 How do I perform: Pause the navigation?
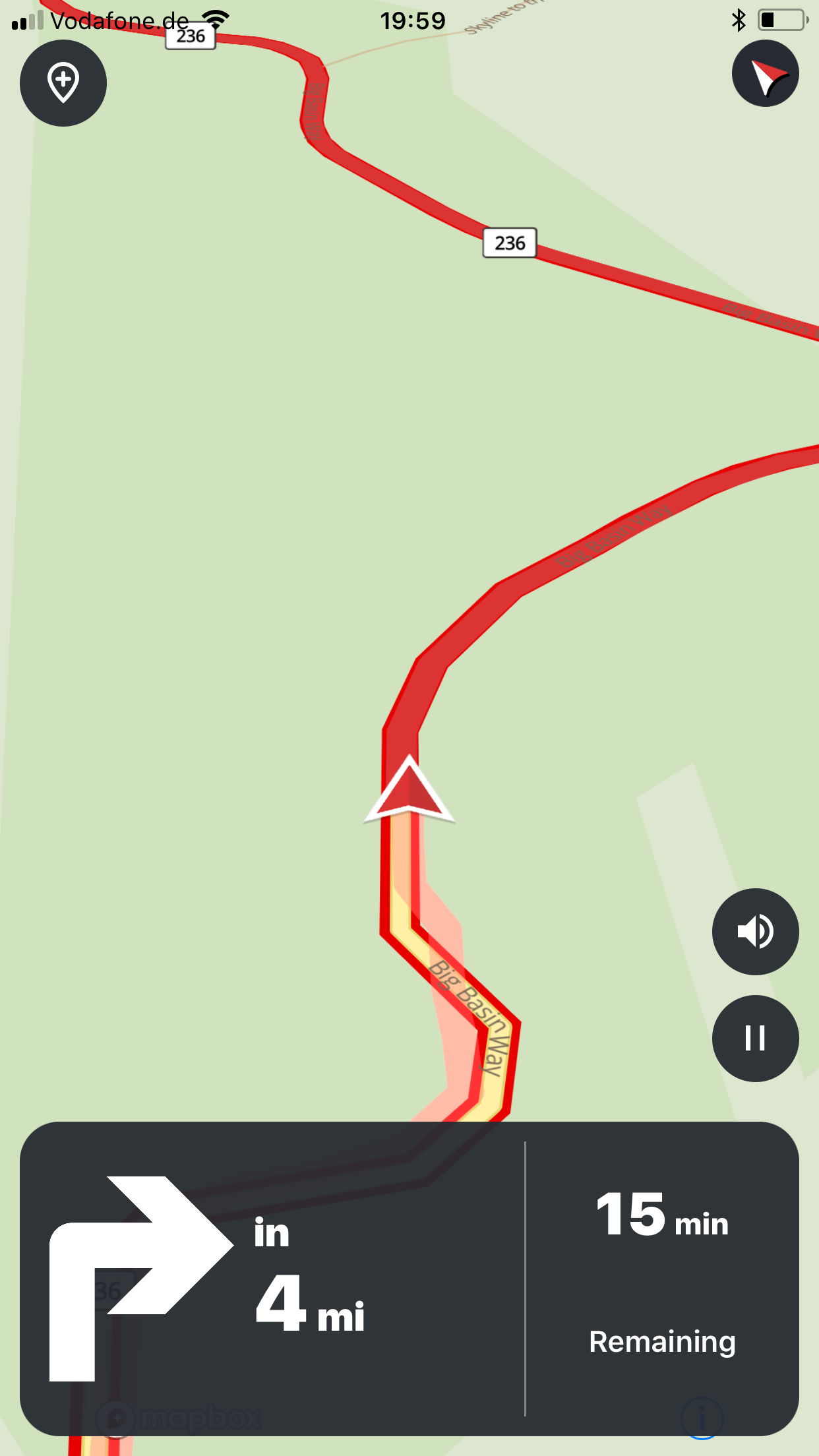pos(755,1038)
